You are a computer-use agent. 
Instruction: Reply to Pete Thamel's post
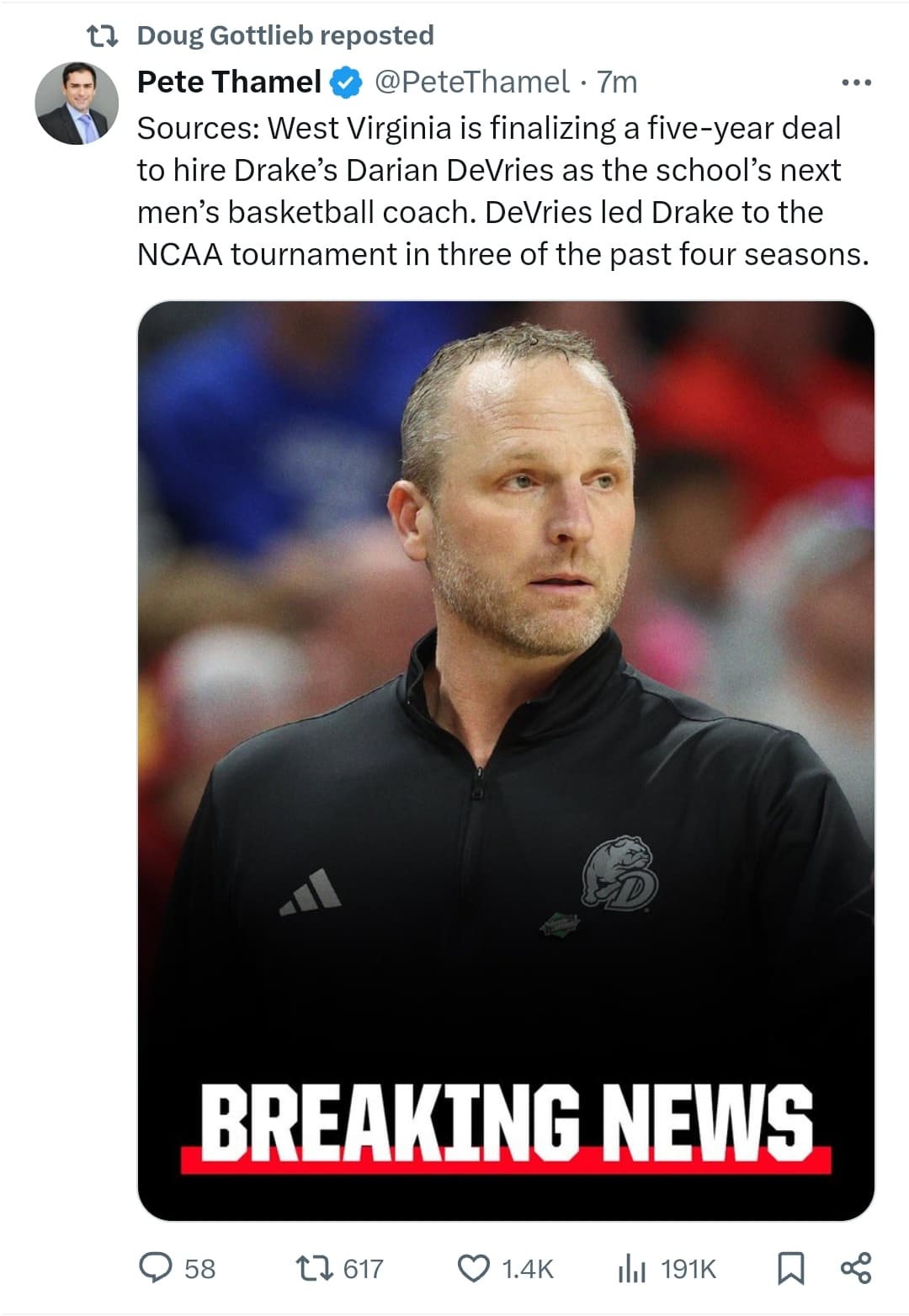(x=157, y=1267)
